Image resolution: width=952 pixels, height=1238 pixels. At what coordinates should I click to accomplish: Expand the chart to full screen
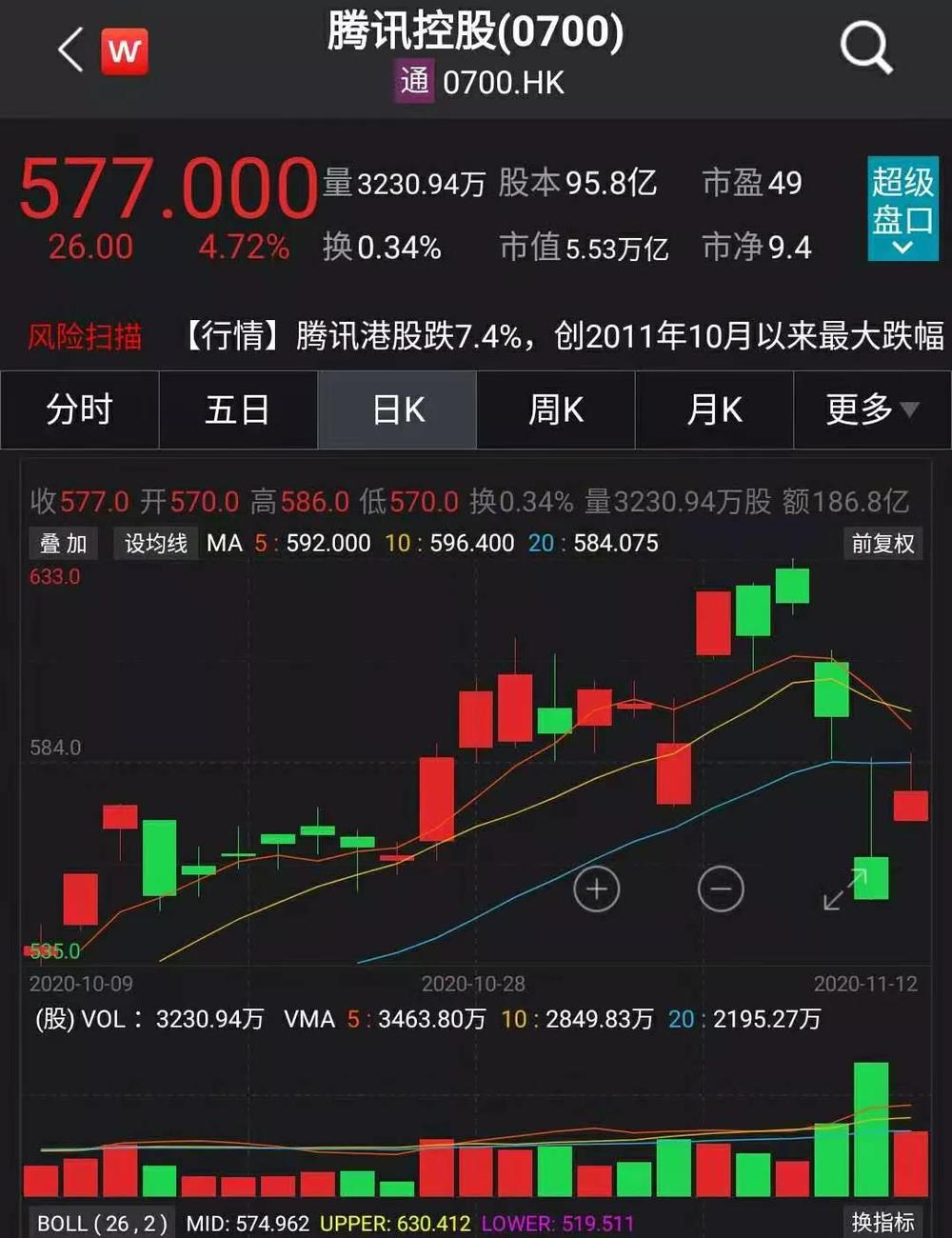844,889
